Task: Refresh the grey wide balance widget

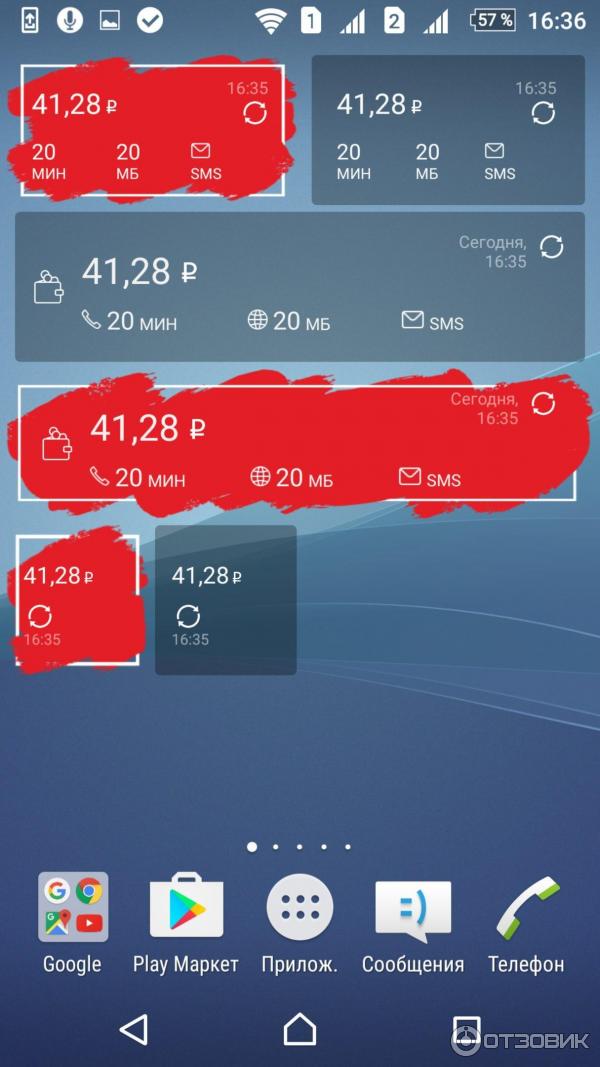Action: click(551, 246)
